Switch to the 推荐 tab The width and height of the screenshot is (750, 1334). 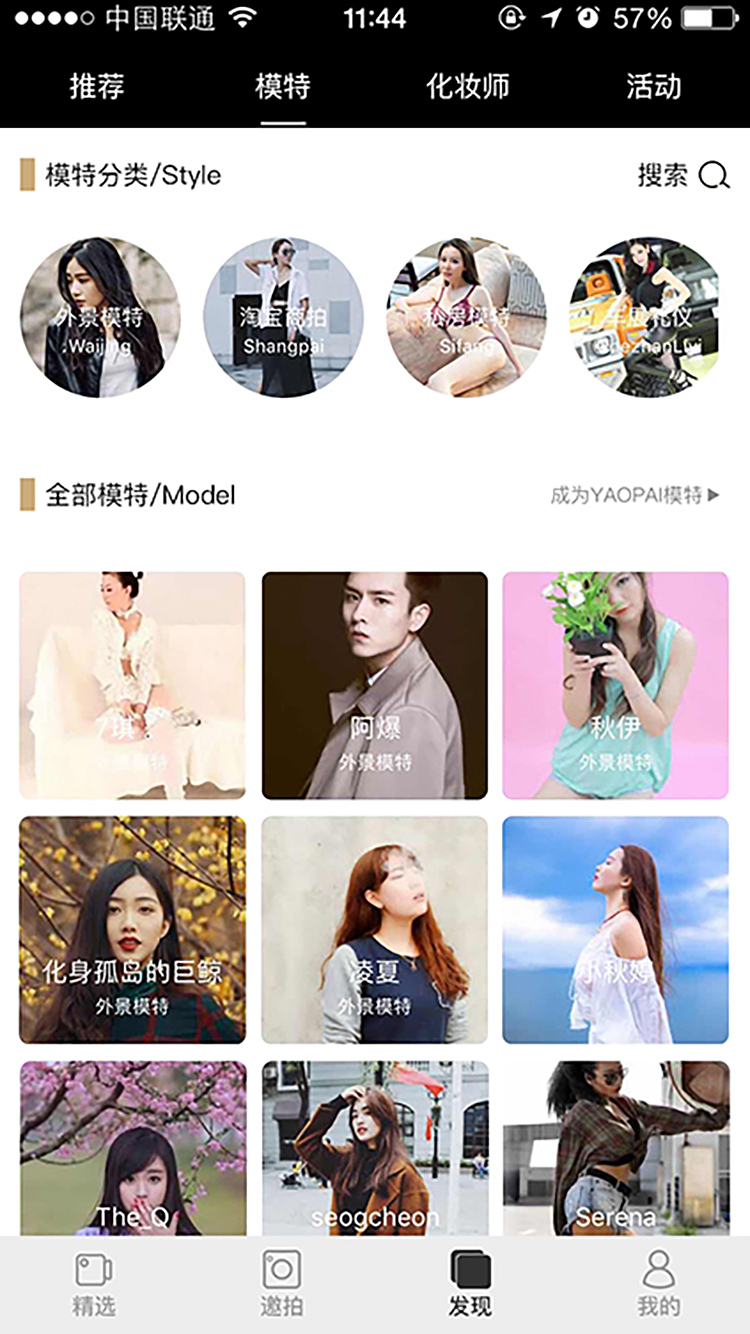pos(97,87)
